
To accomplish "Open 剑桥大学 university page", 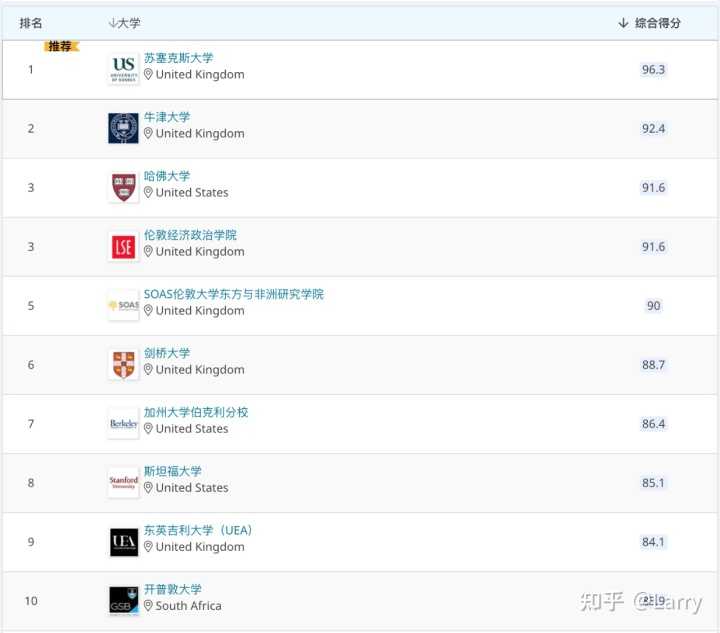I will 166,353.
